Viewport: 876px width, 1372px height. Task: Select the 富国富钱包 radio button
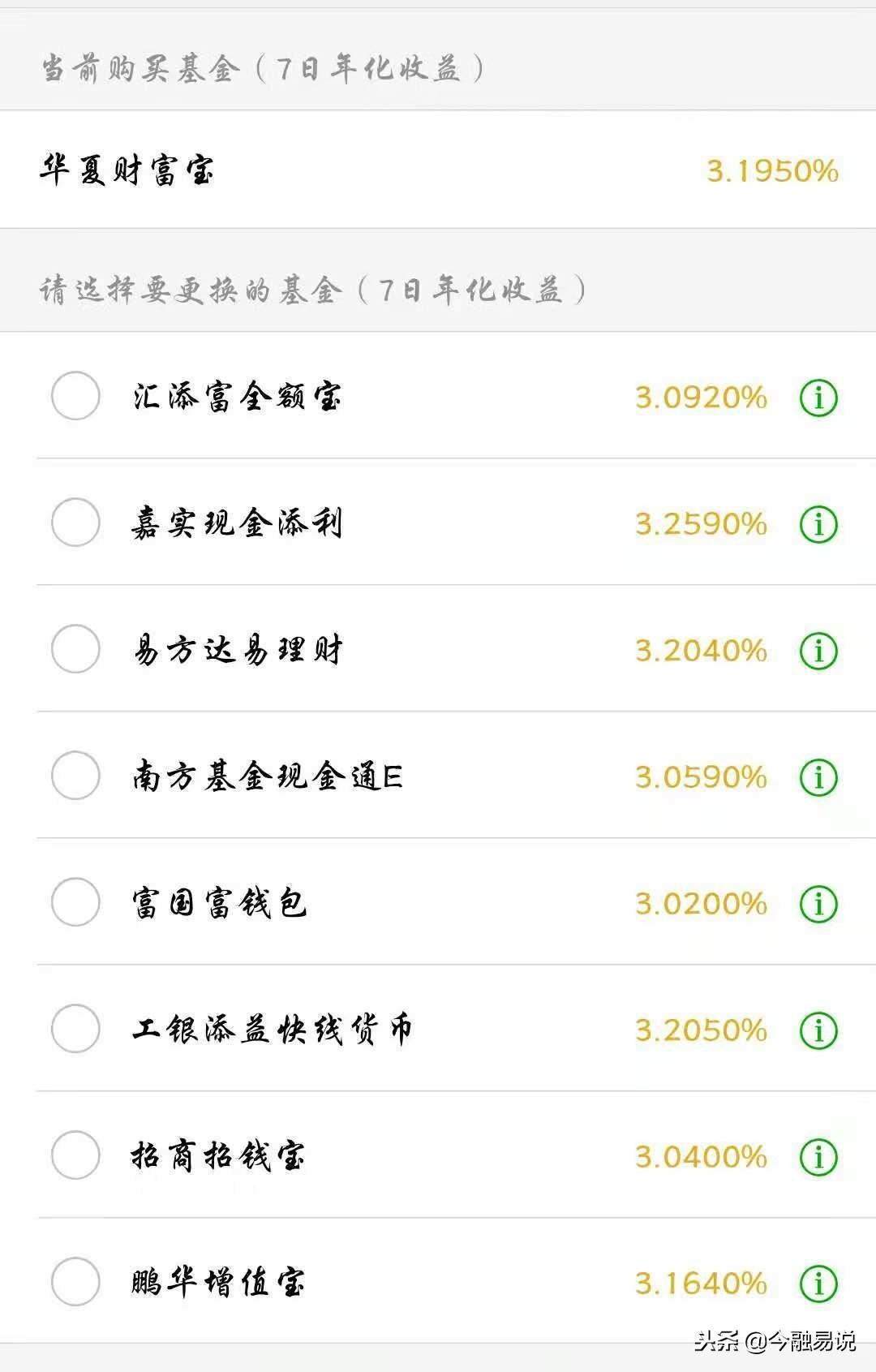coord(75,902)
